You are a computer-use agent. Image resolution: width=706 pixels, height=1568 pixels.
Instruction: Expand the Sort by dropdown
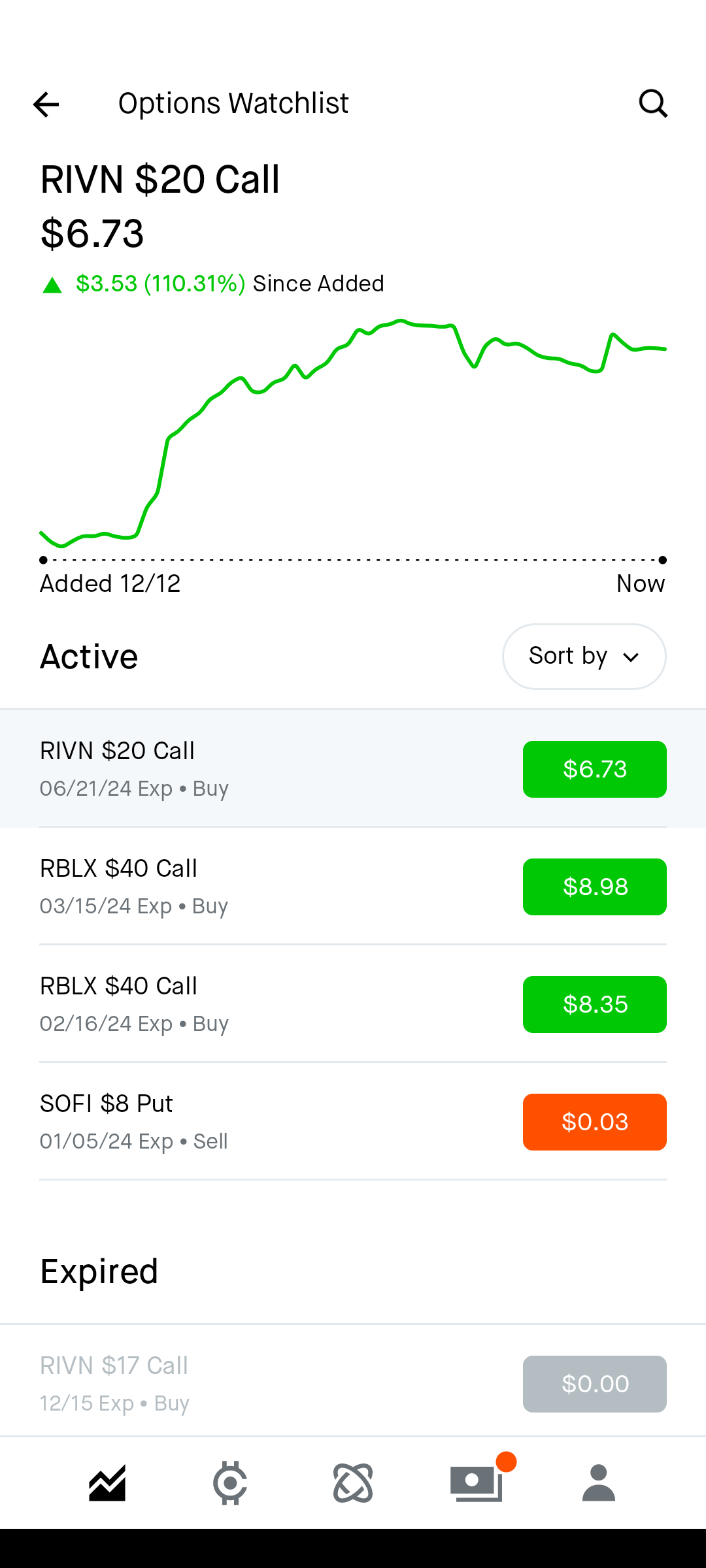[584, 656]
